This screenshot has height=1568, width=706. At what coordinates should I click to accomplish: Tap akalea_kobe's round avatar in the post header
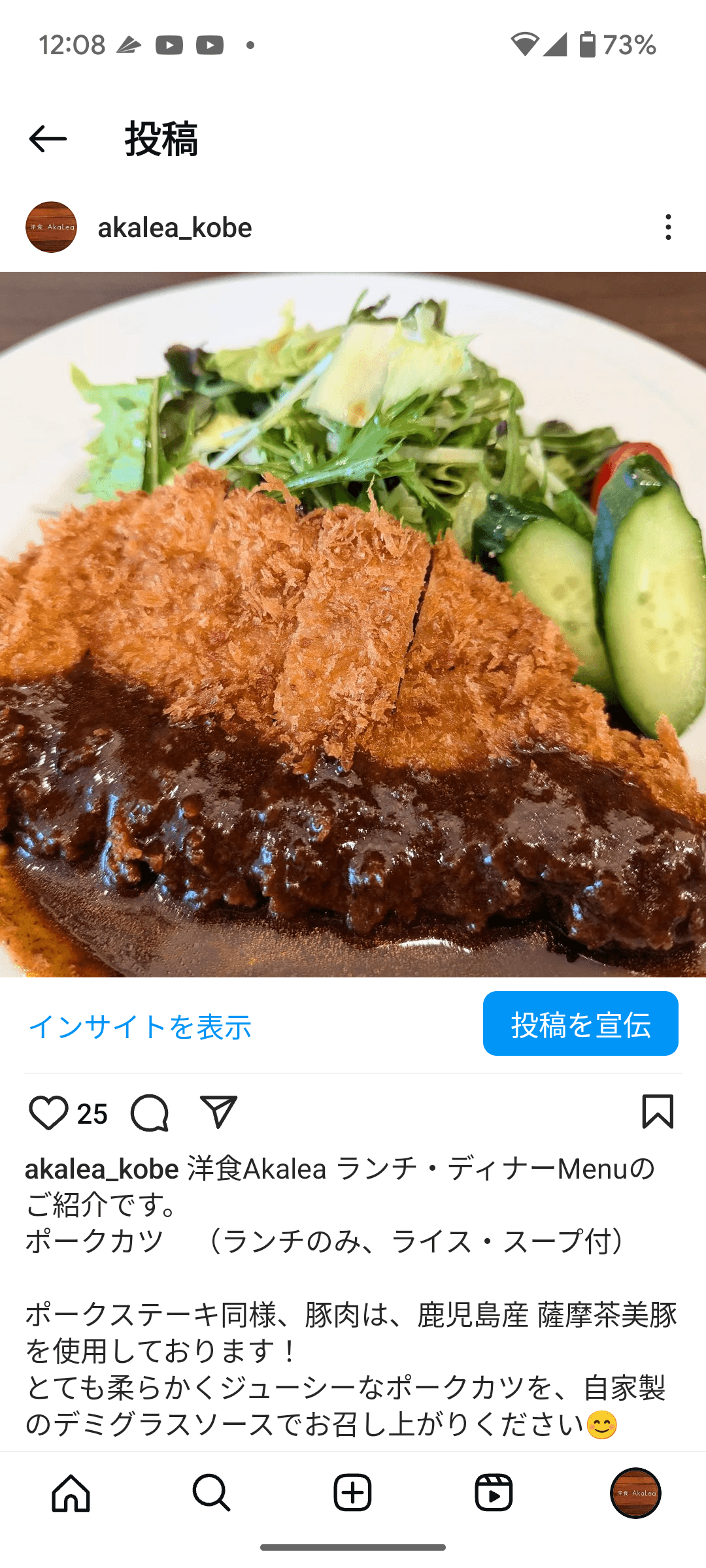[51, 227]
